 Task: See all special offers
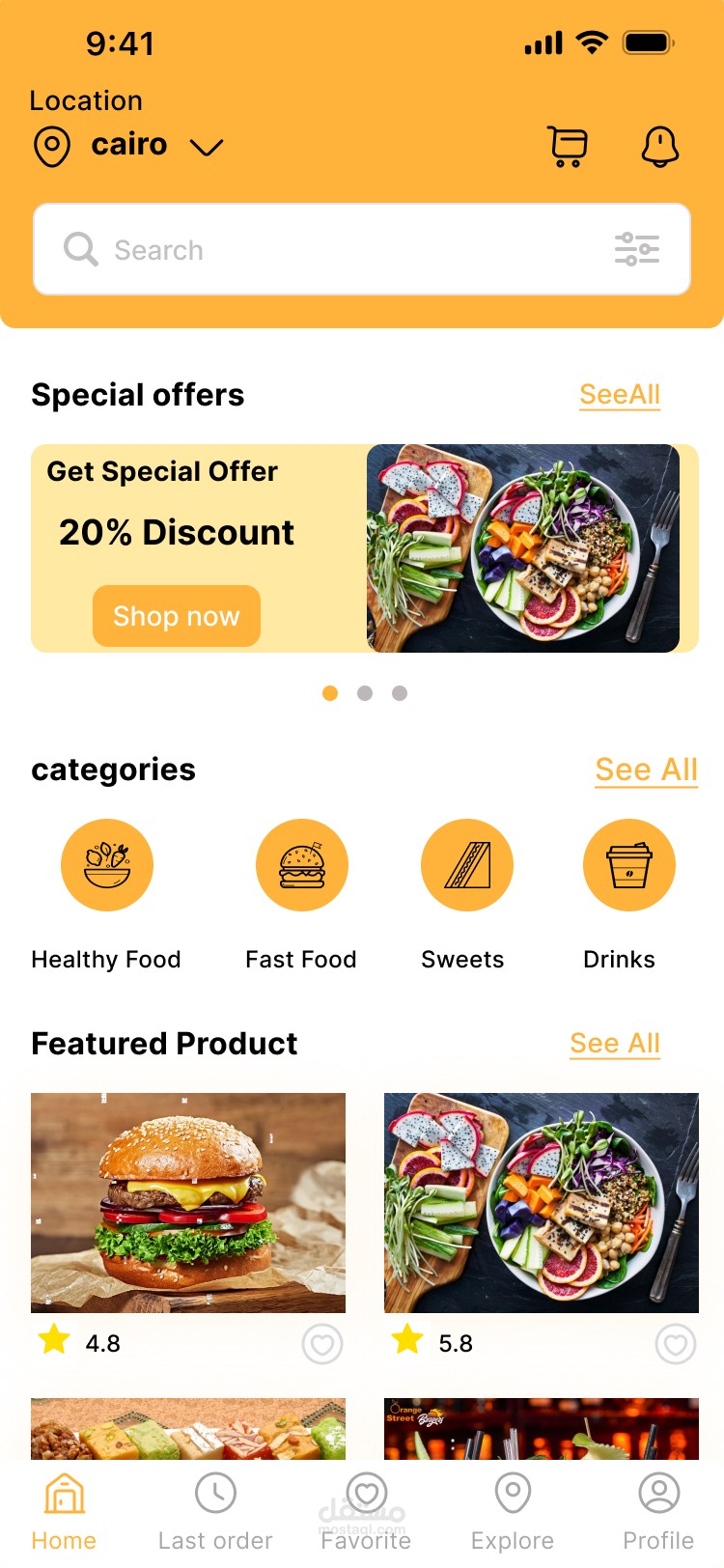coord(620,395)
